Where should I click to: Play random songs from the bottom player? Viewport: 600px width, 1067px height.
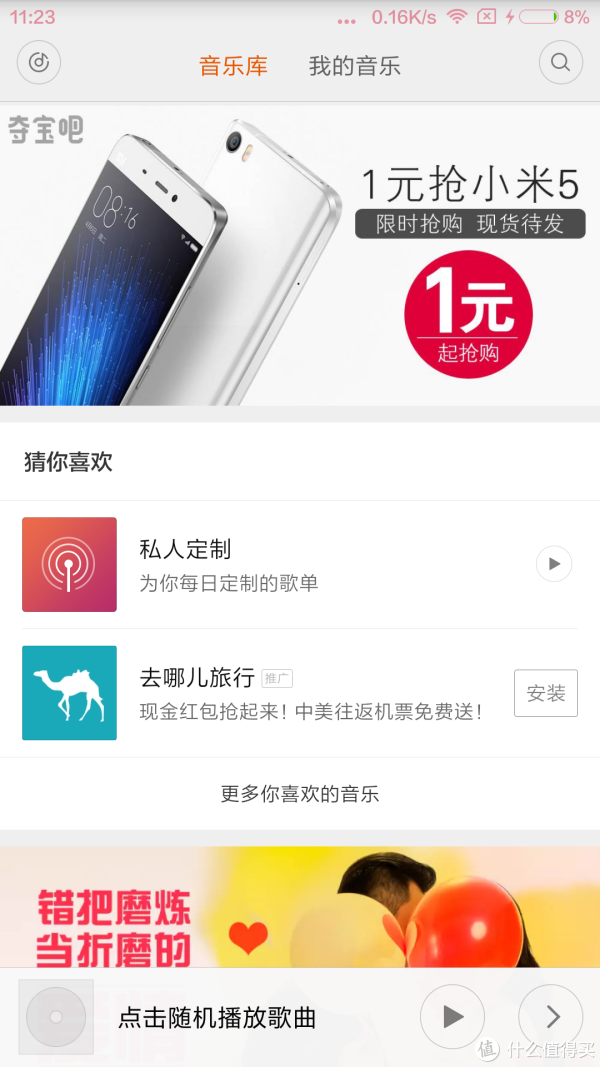pos(452,1017)
